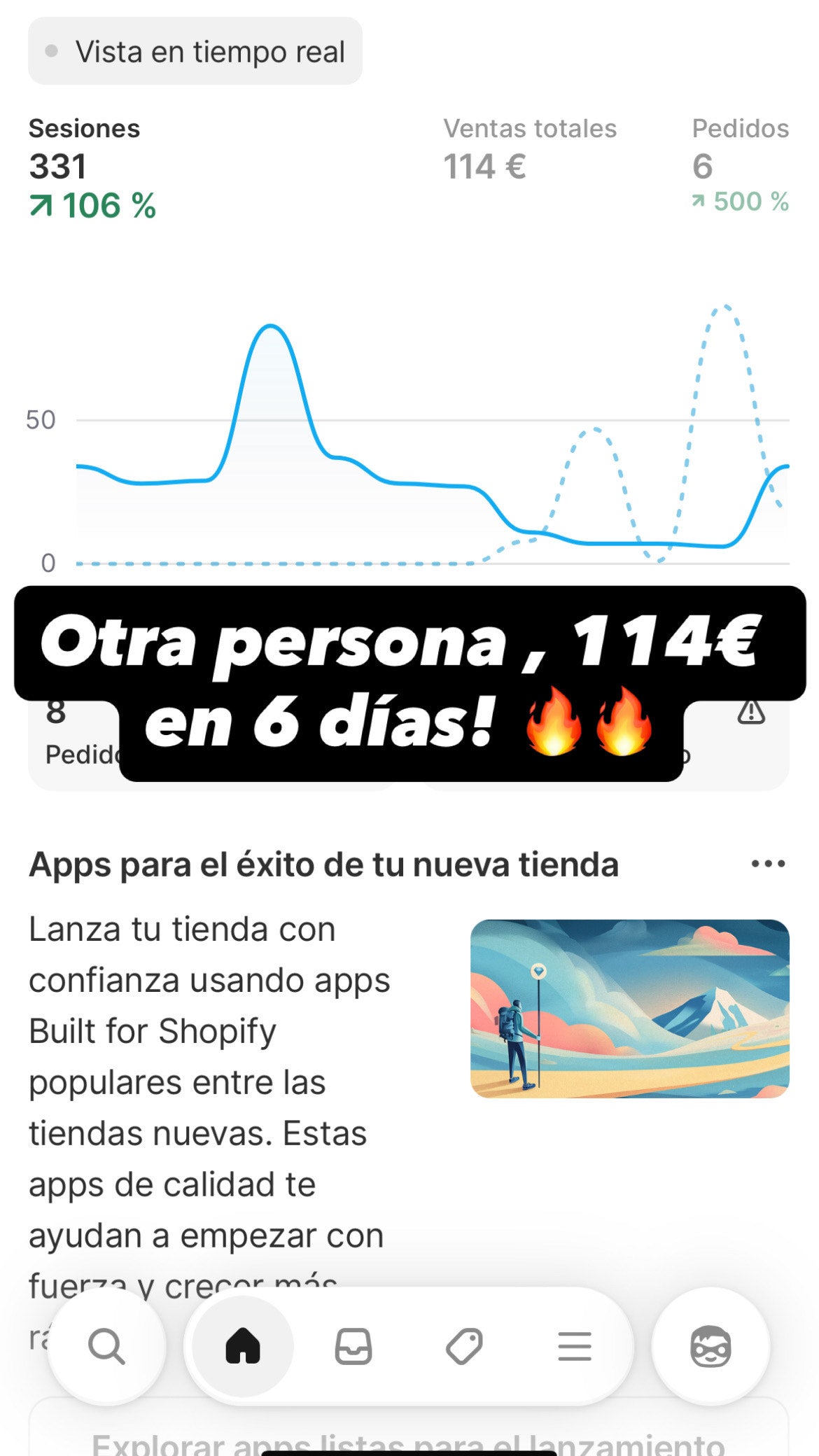Switch to the orders inbox tab
The width and height of the screenshot is (819, 1456).
click(353, 1345)
